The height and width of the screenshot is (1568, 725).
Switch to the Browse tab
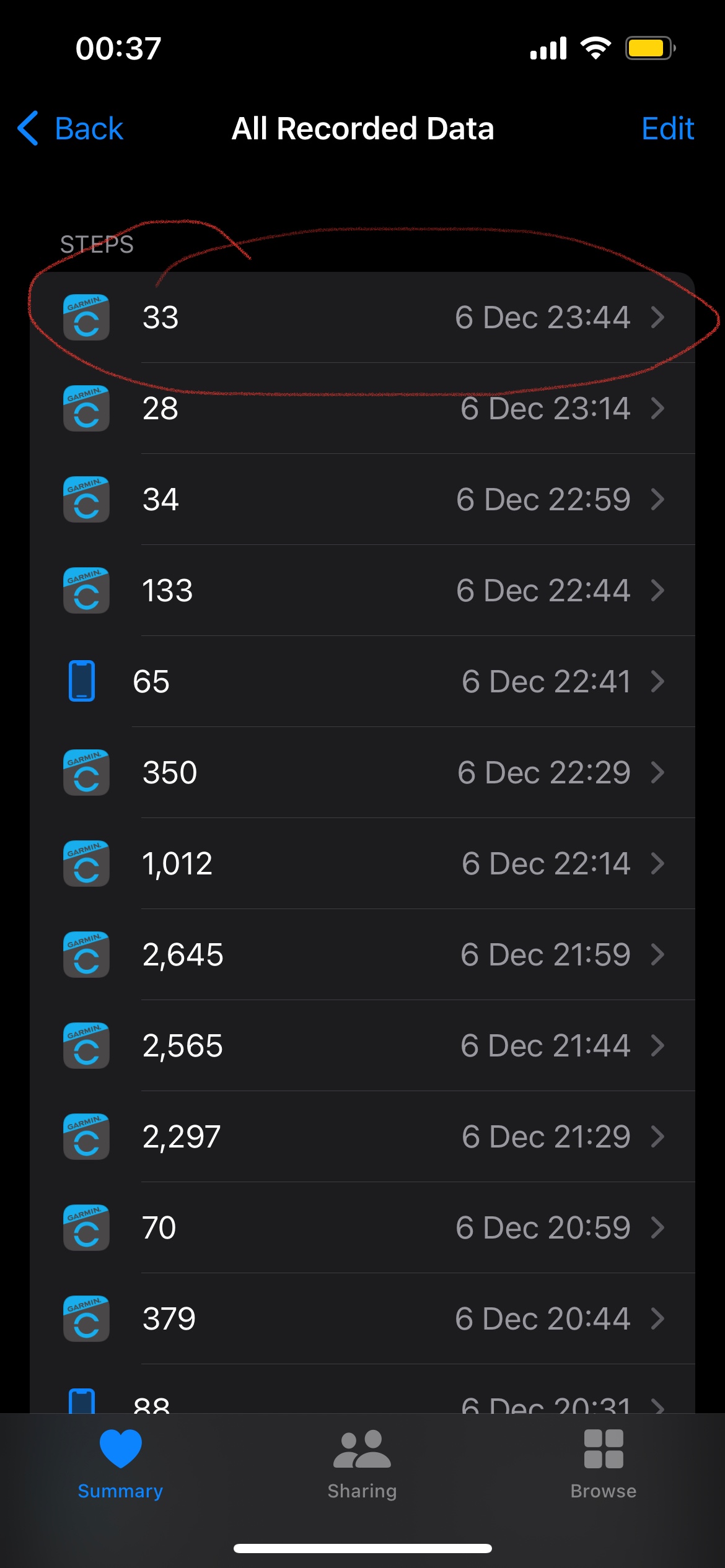click(x=604, y=1464)
